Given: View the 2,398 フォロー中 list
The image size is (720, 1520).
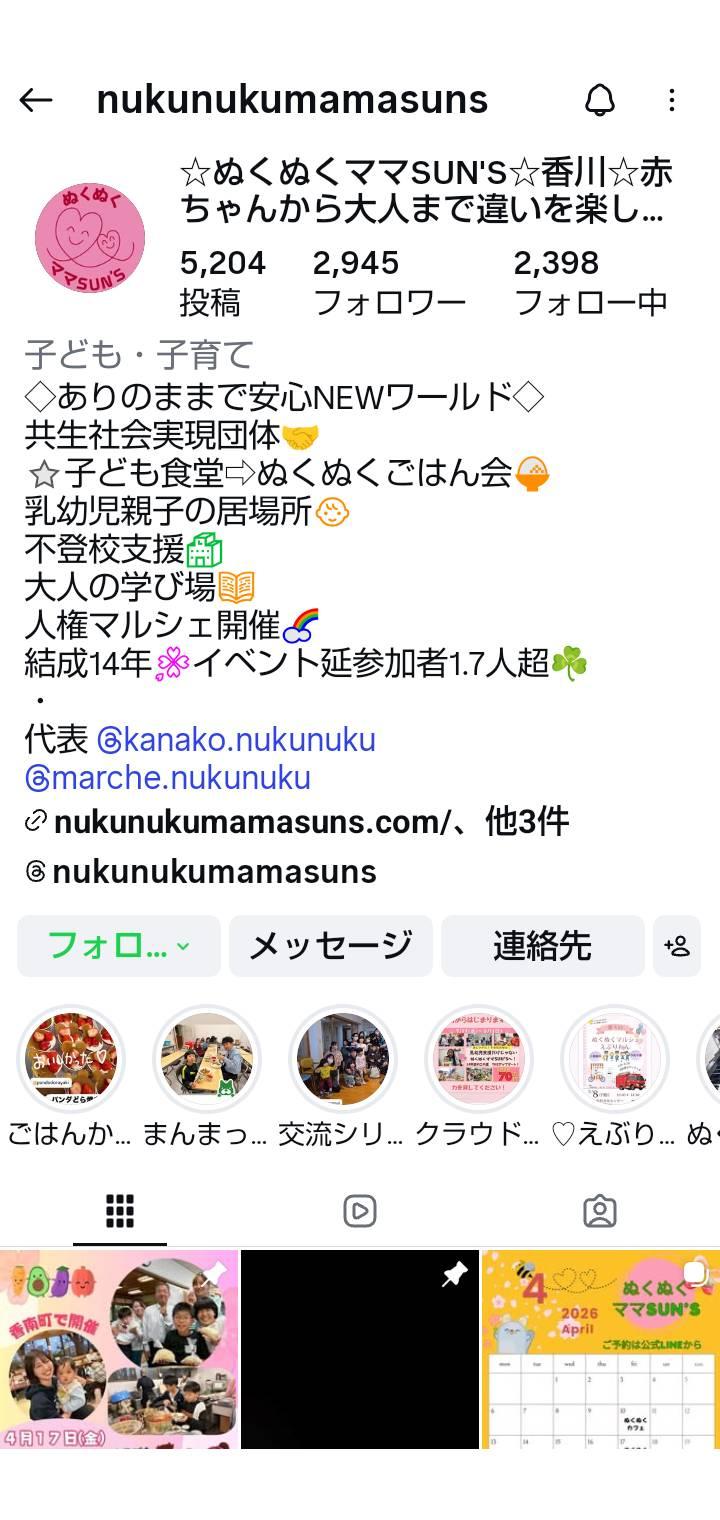Looking at the screenshot, I should (x=590, y=282).
